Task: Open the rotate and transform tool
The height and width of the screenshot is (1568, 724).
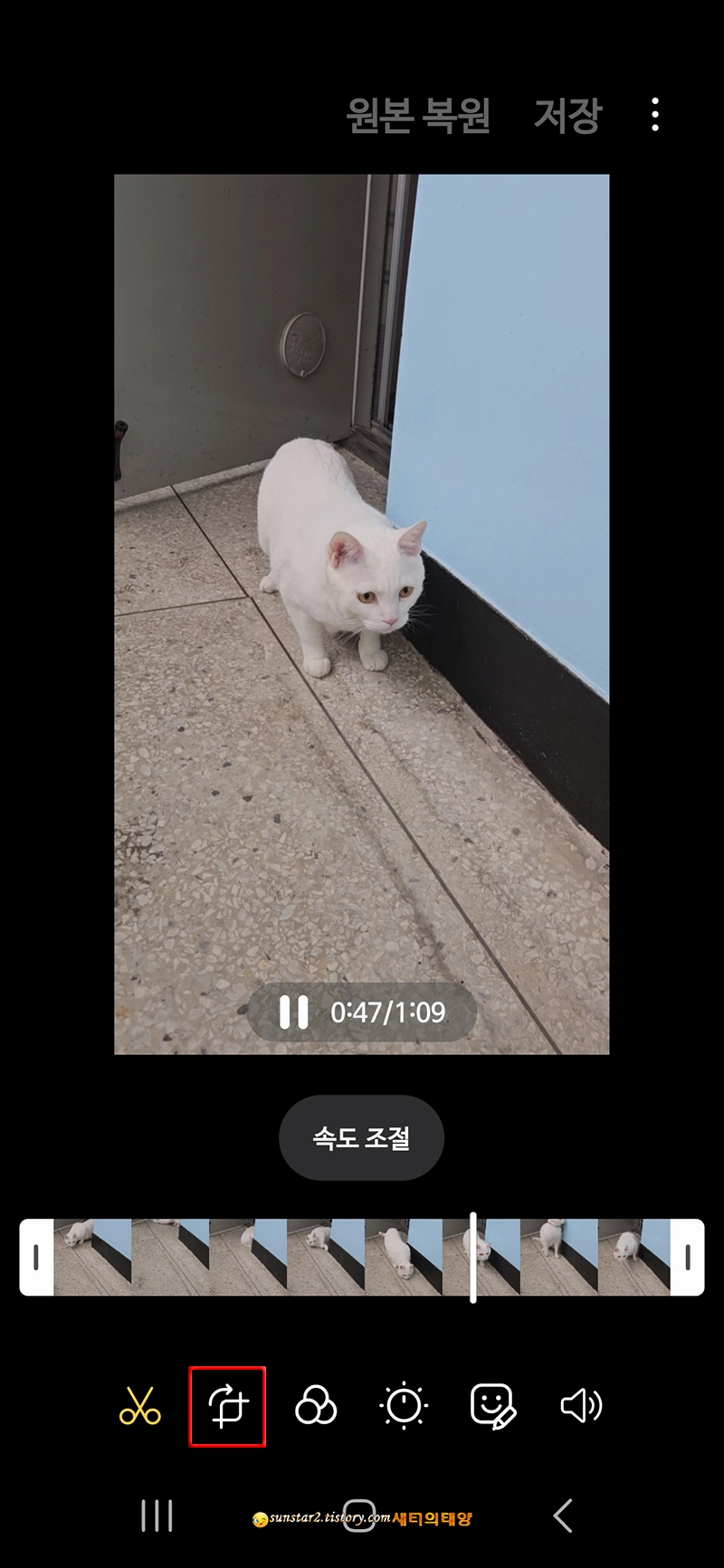Action: tap(227, 1407)
